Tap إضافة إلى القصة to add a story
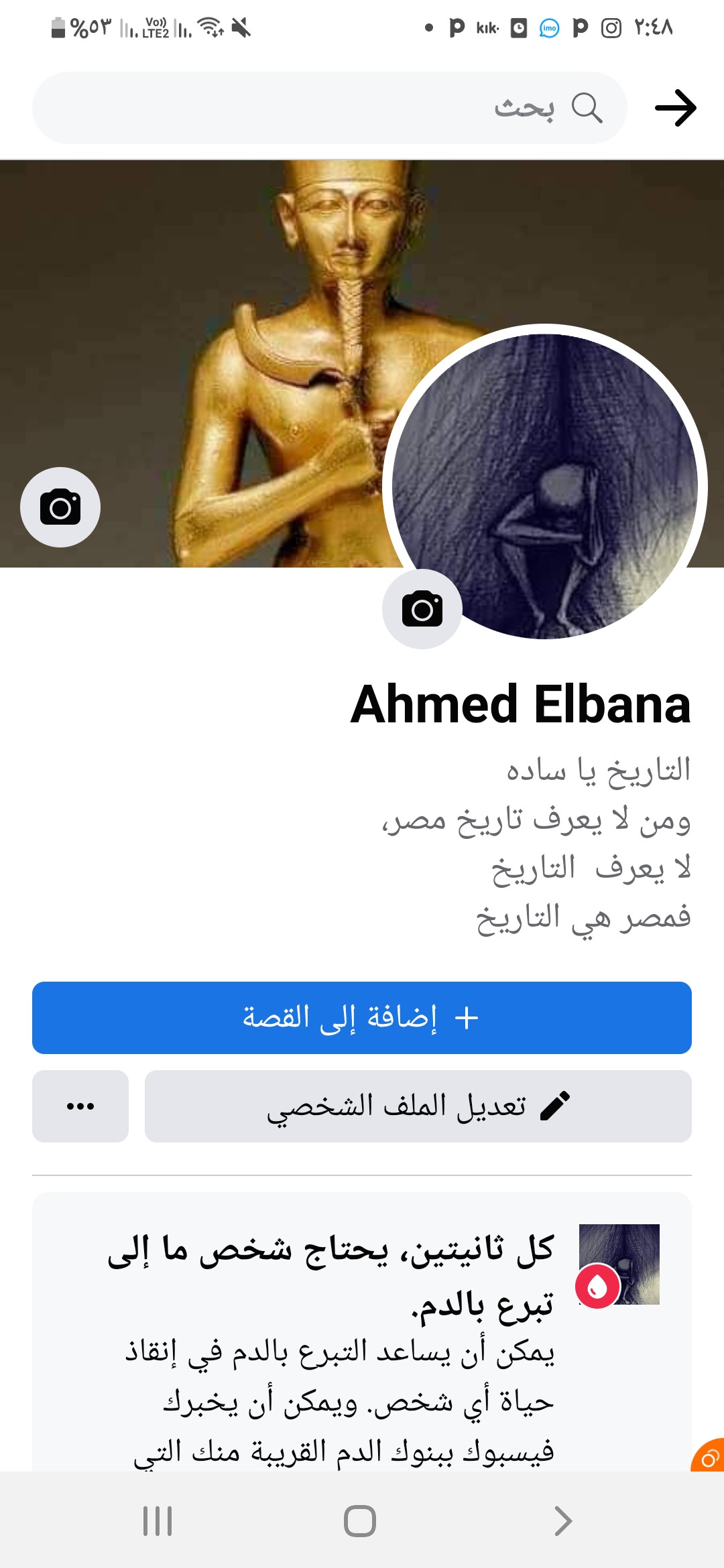This screenshot has width=724, height=1568. click(362, 1018)
